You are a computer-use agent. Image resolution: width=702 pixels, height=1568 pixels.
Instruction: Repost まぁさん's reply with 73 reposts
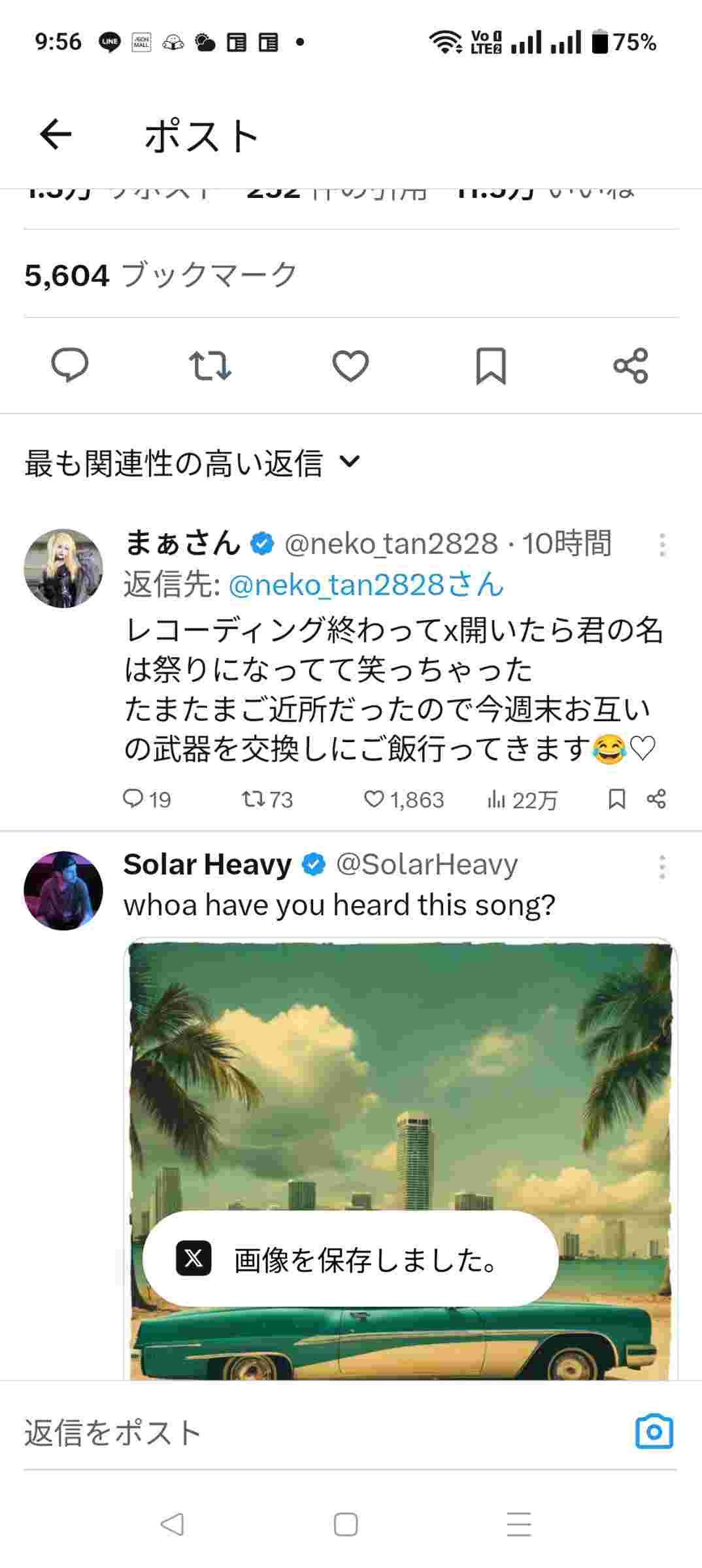pos(252,799)
